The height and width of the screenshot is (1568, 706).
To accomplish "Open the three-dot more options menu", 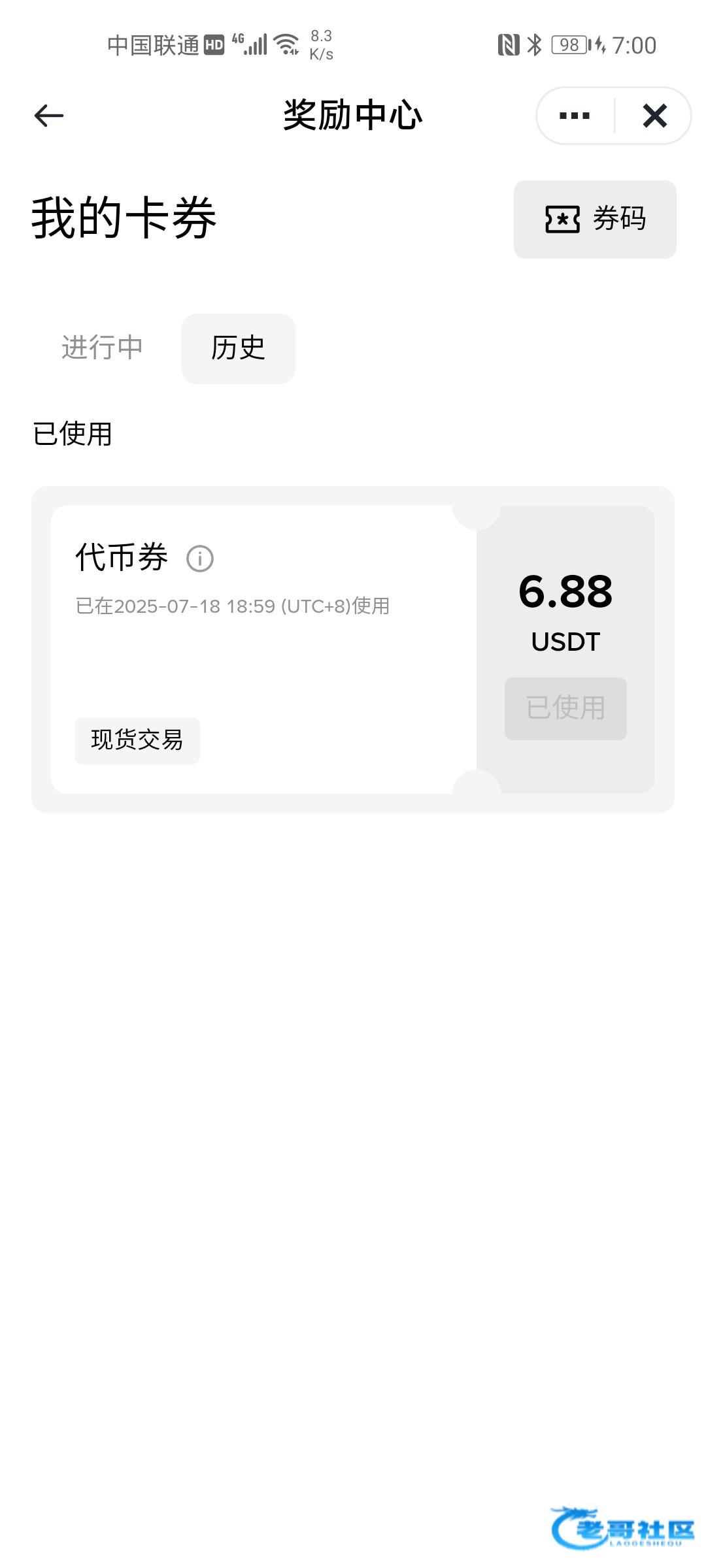I will point(575,116).
